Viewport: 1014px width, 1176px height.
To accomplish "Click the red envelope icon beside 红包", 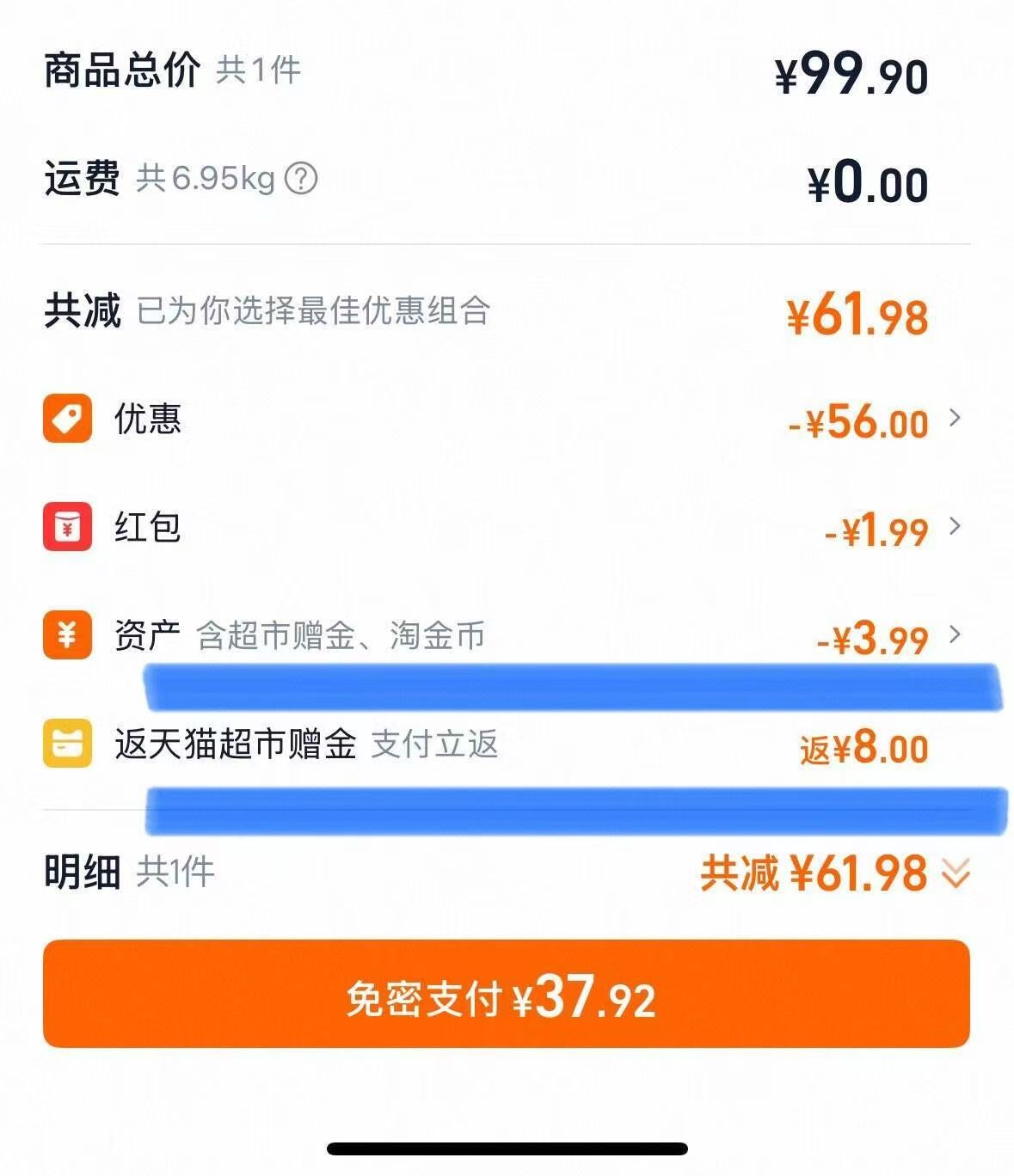I will click(x=68, y=527).
